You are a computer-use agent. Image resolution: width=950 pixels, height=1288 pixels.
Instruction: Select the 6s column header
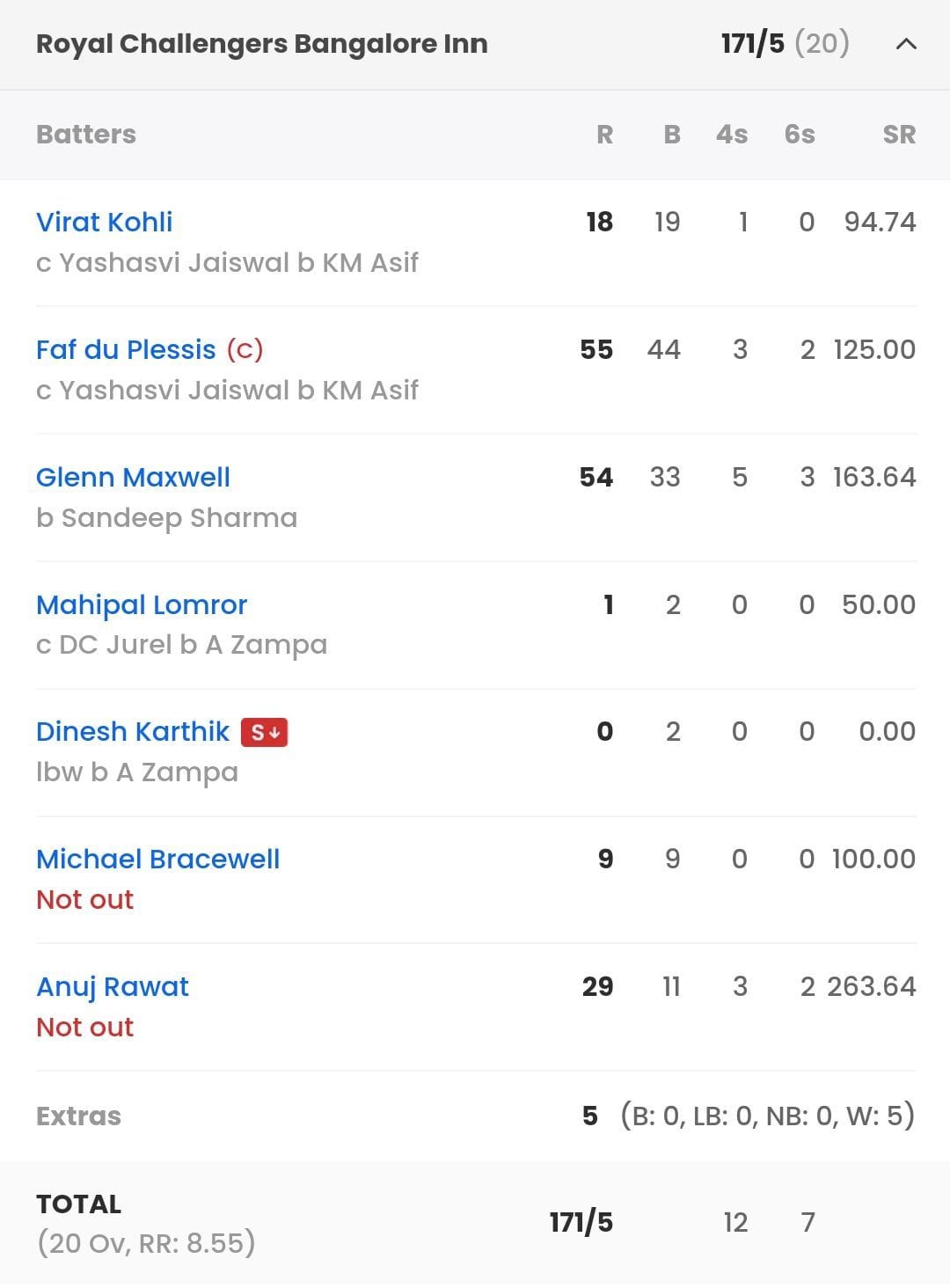[x=800, y=134]
